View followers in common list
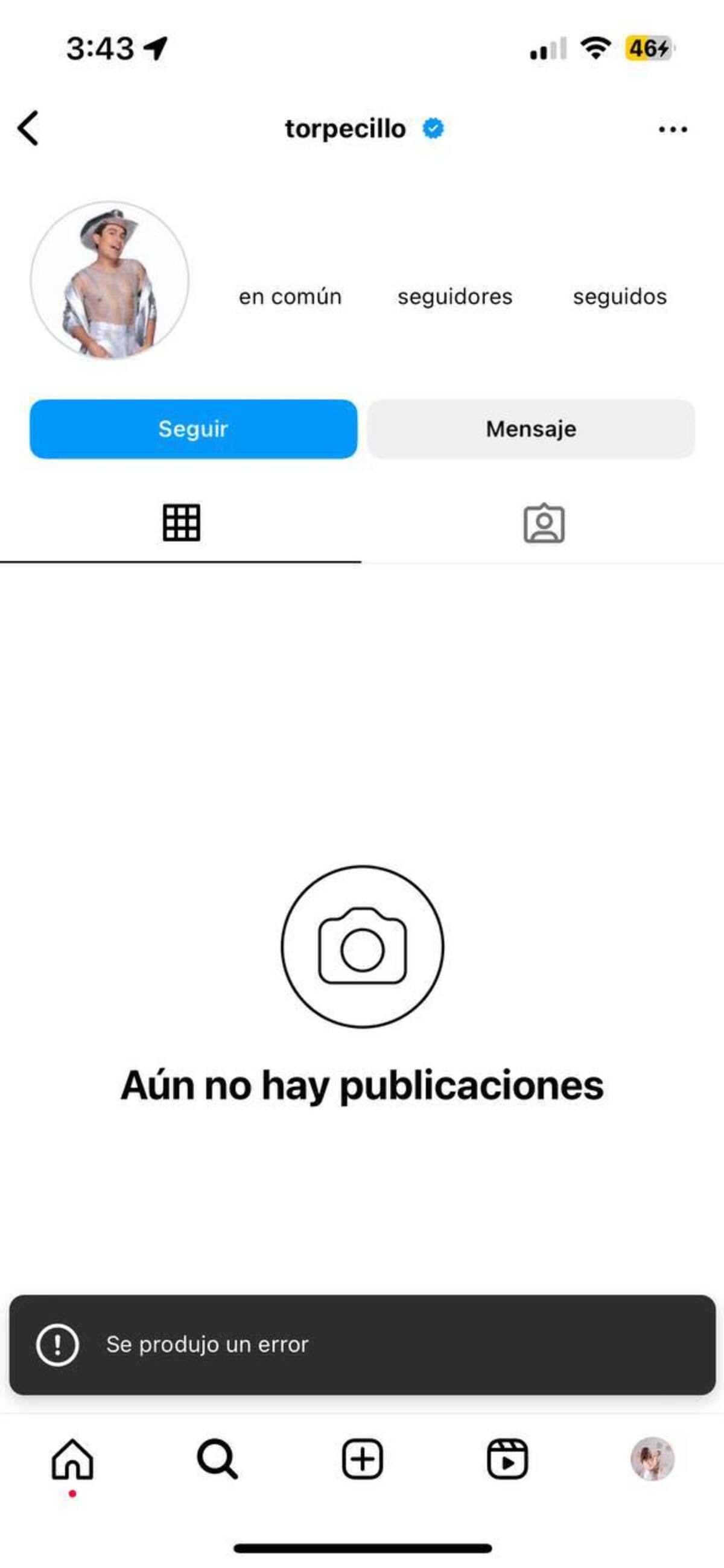724x1568 pixels. 290,296
